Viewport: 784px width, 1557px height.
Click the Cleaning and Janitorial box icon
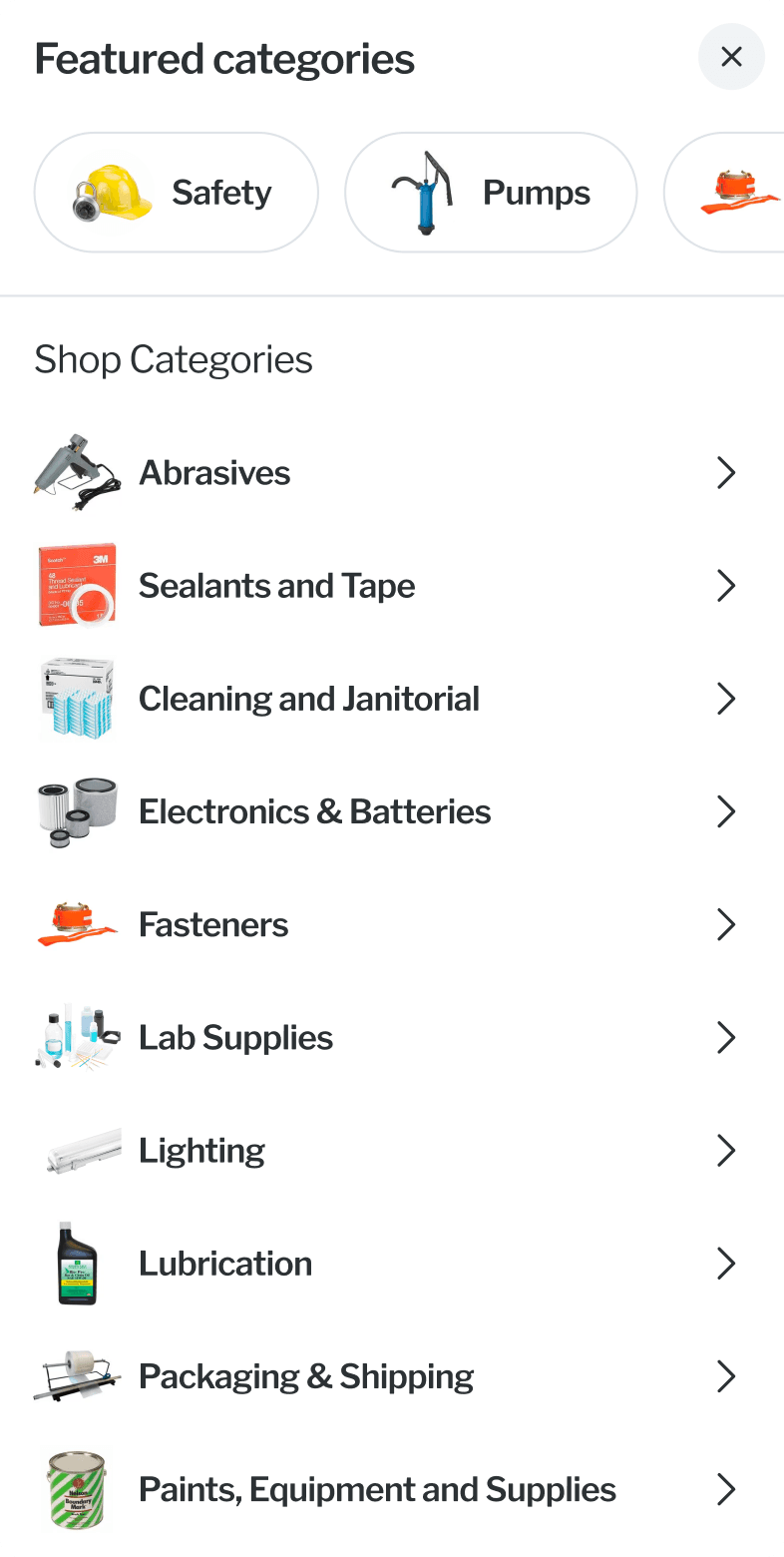77,698
